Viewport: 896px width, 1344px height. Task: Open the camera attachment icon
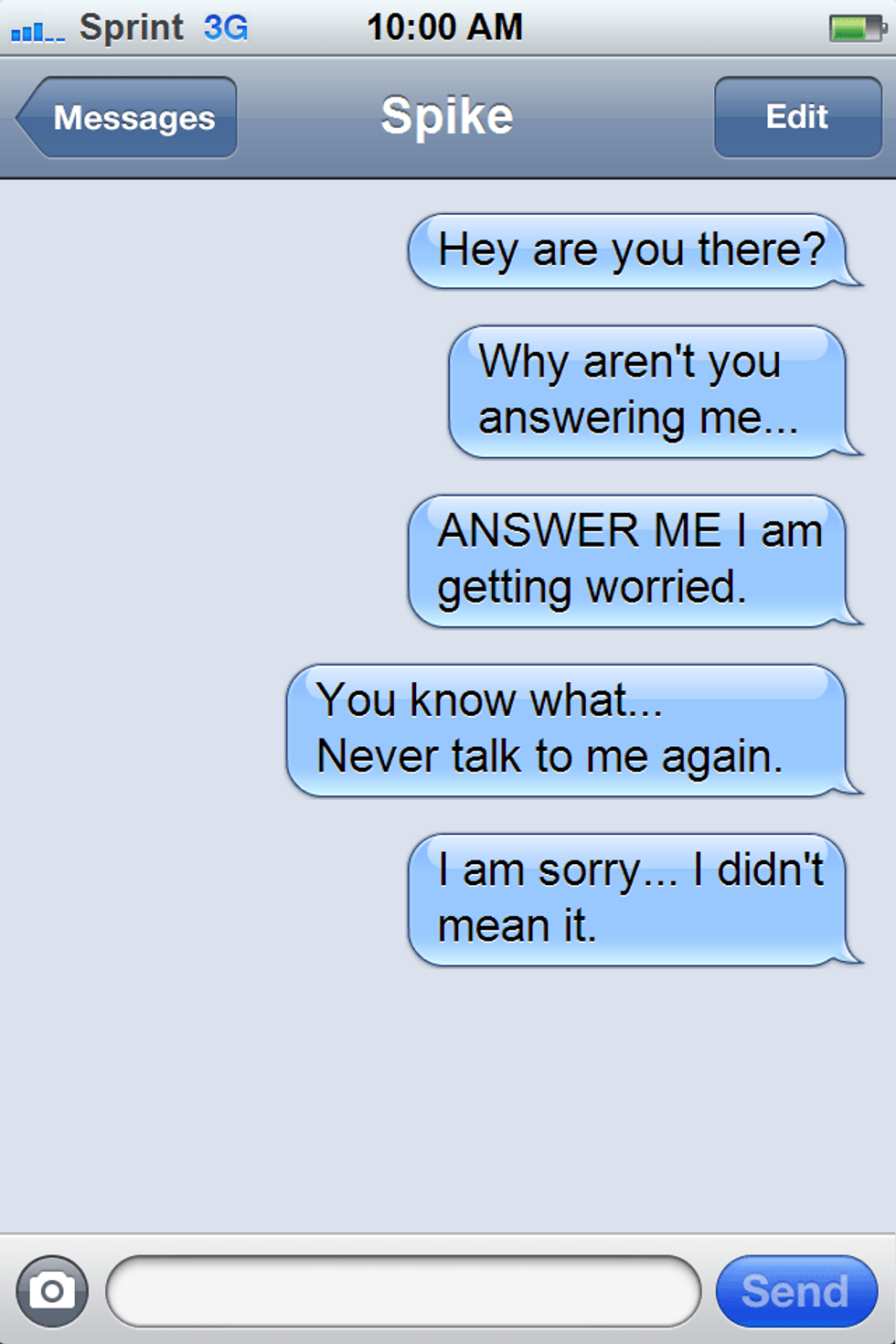52,1291
